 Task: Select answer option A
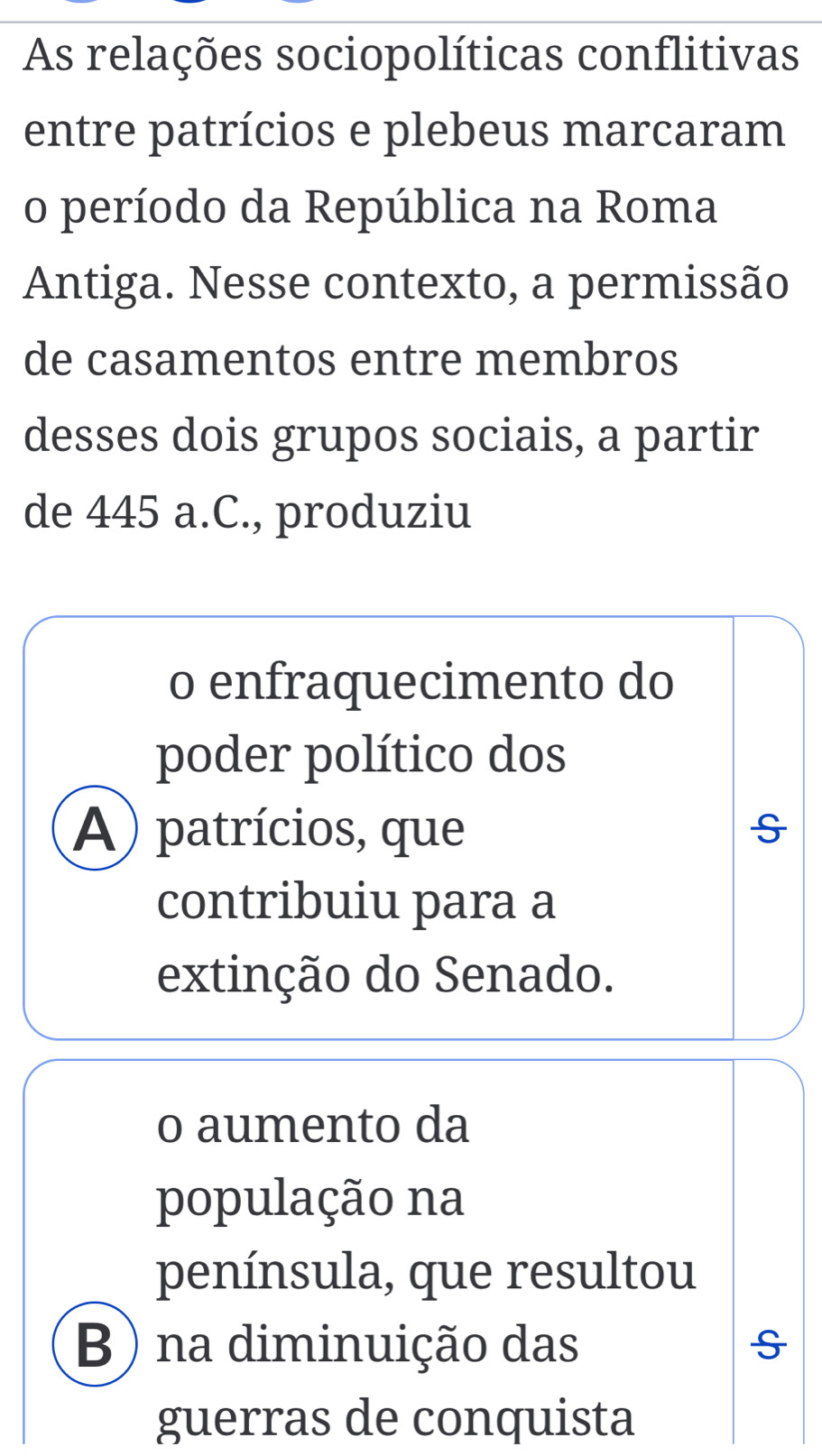click(x=95, y=828)
